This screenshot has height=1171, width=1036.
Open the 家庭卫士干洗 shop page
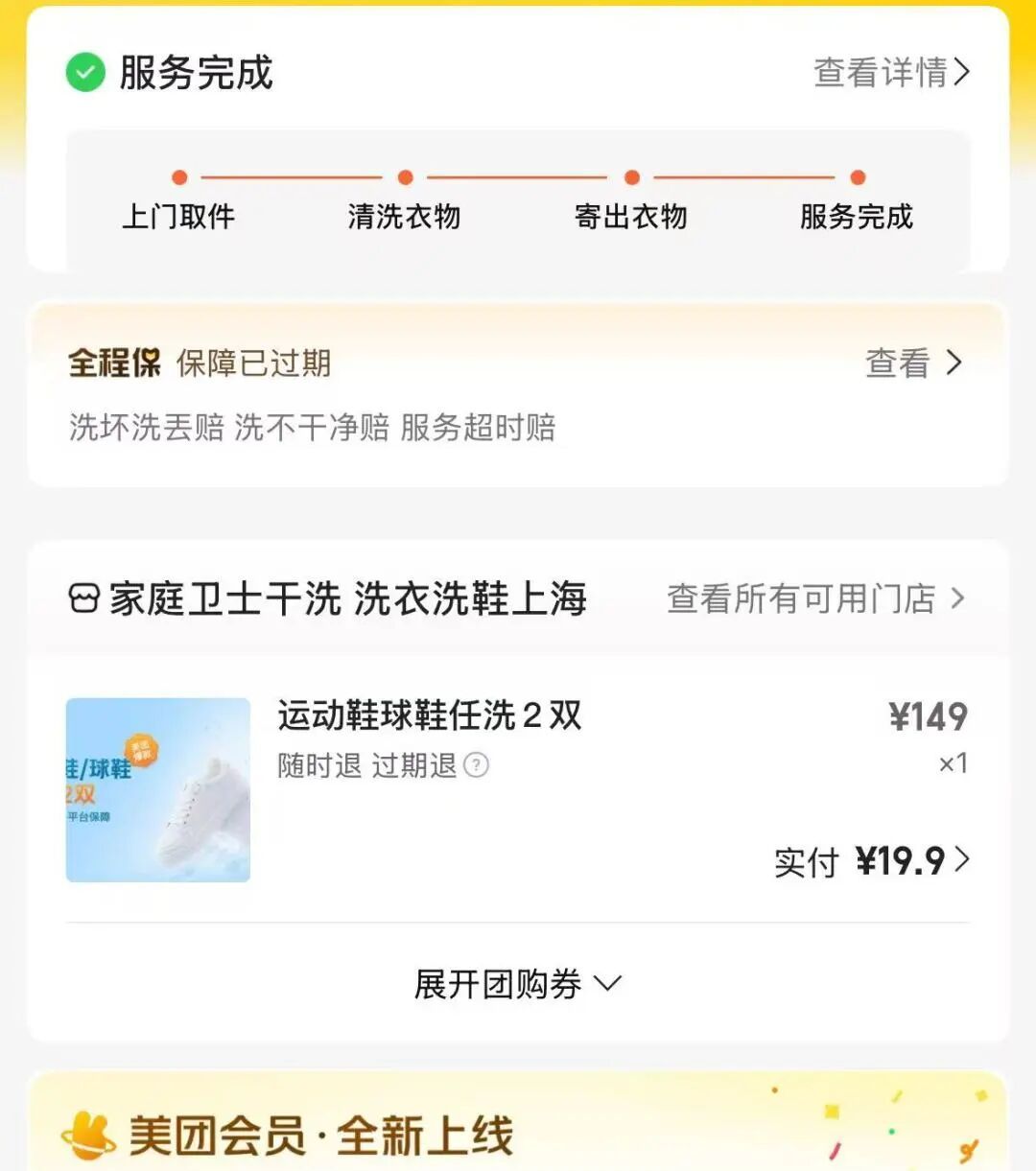click(x=328, y=599)
